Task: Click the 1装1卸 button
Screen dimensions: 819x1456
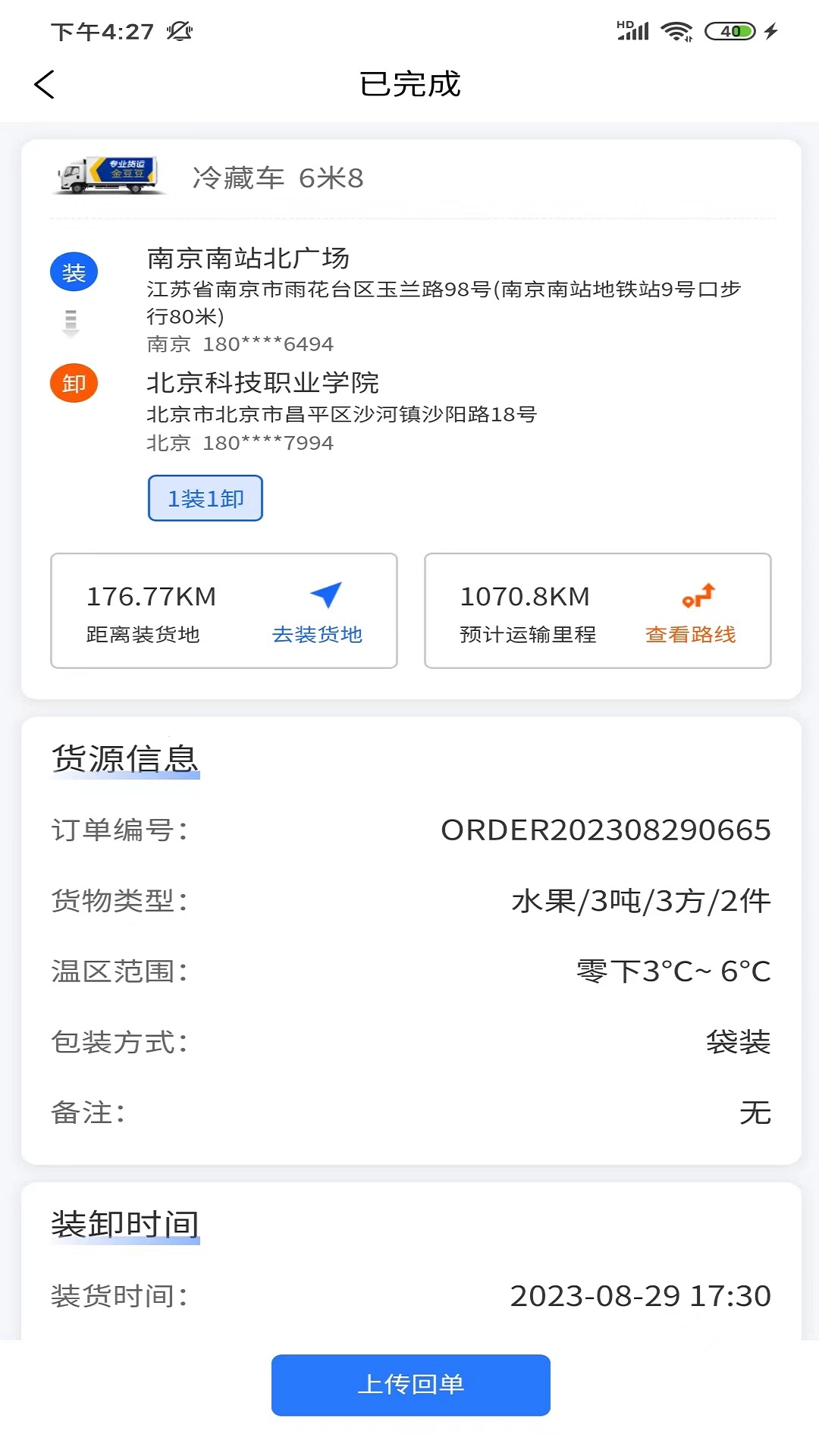Action: 205,498
